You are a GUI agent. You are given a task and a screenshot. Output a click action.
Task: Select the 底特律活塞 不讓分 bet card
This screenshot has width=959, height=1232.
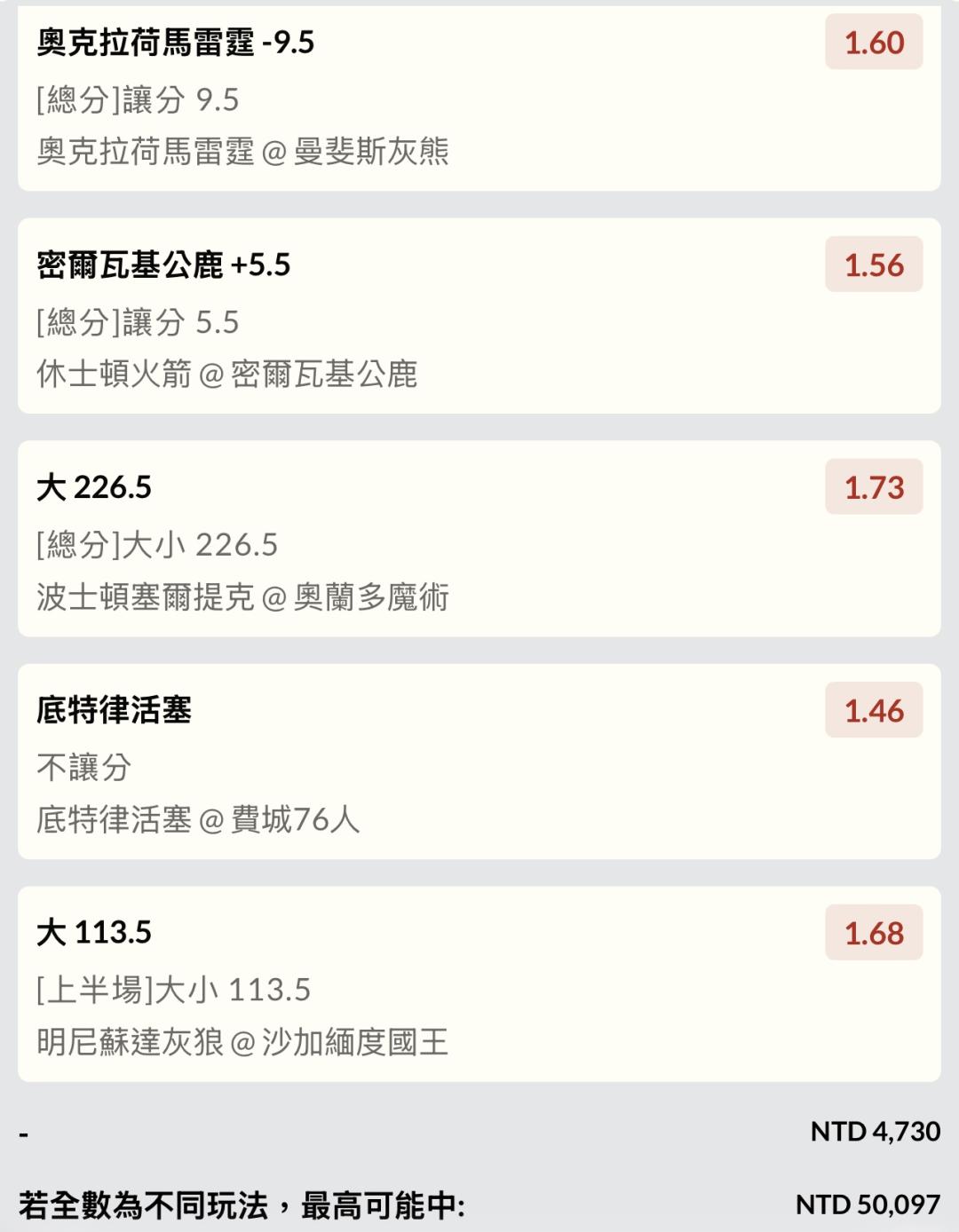(x=479, y=762)
